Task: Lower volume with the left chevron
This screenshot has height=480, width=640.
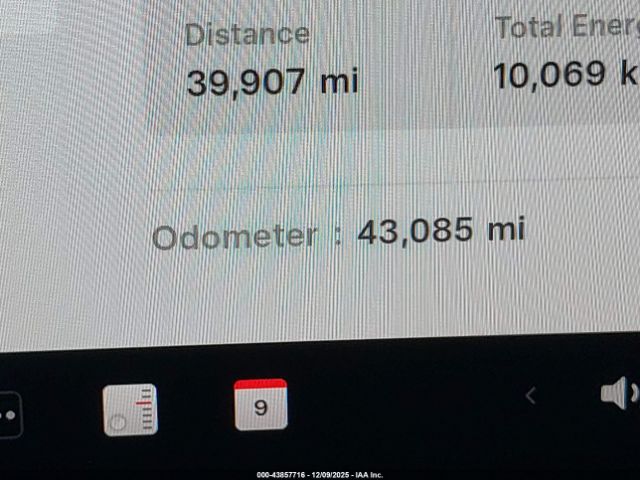Action: pyautogui.click(x=531, y=396)
